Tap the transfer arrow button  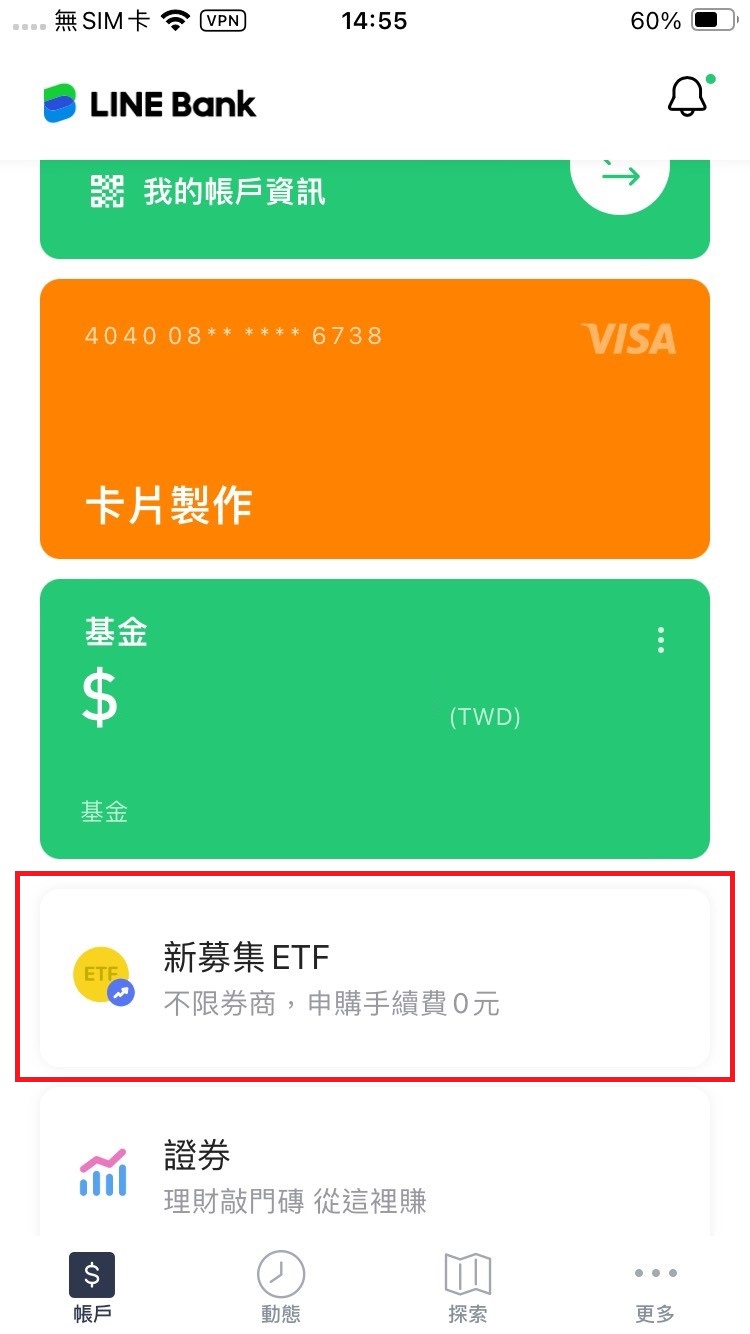pos(620,177)
